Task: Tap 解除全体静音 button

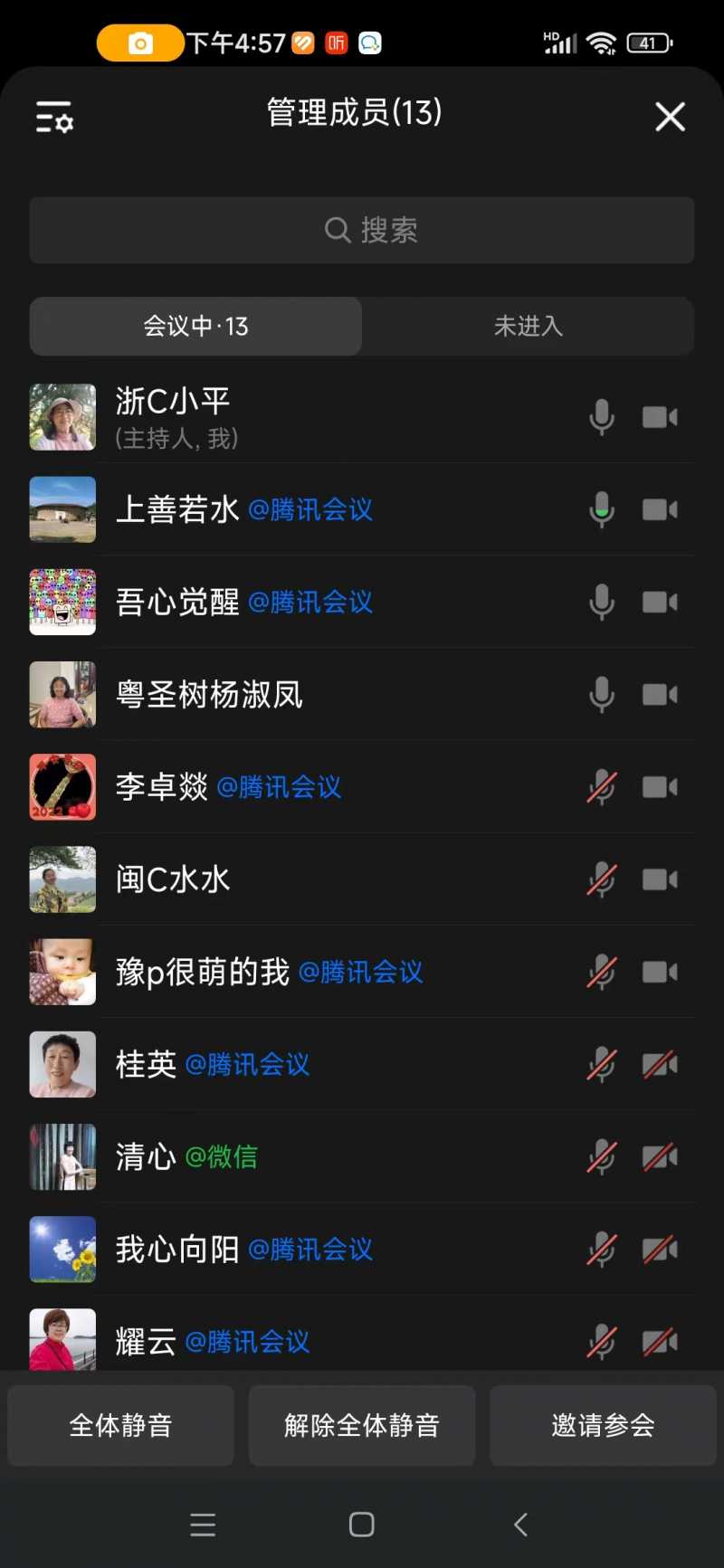Action: pos(362,1425)
